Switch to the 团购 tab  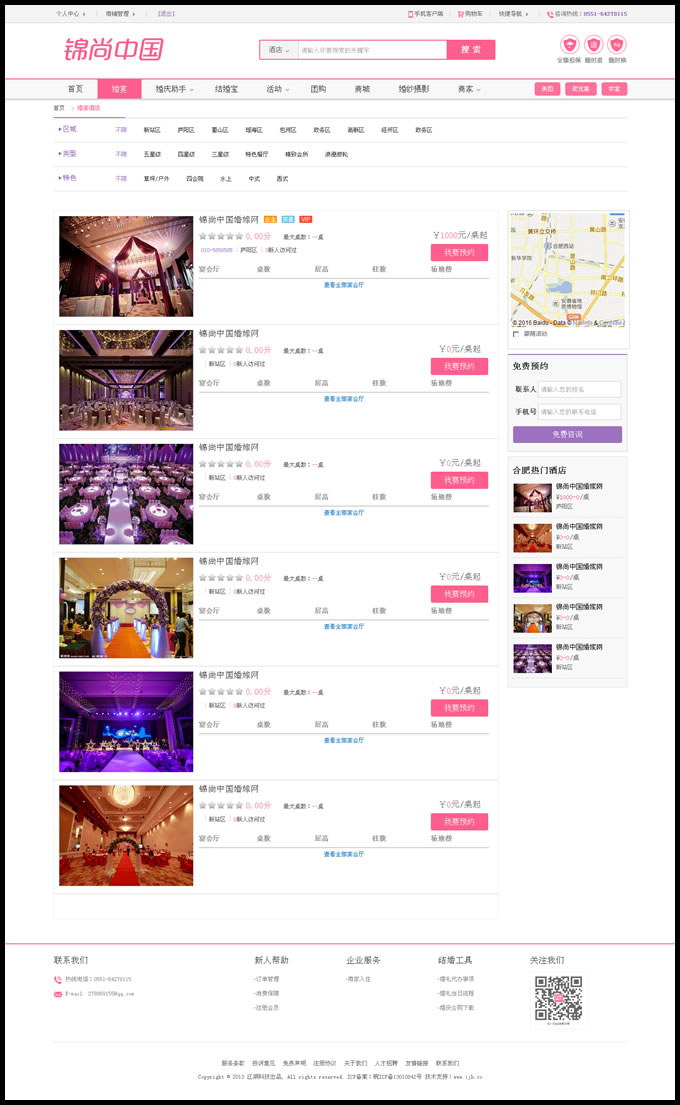tap(319, 89)
